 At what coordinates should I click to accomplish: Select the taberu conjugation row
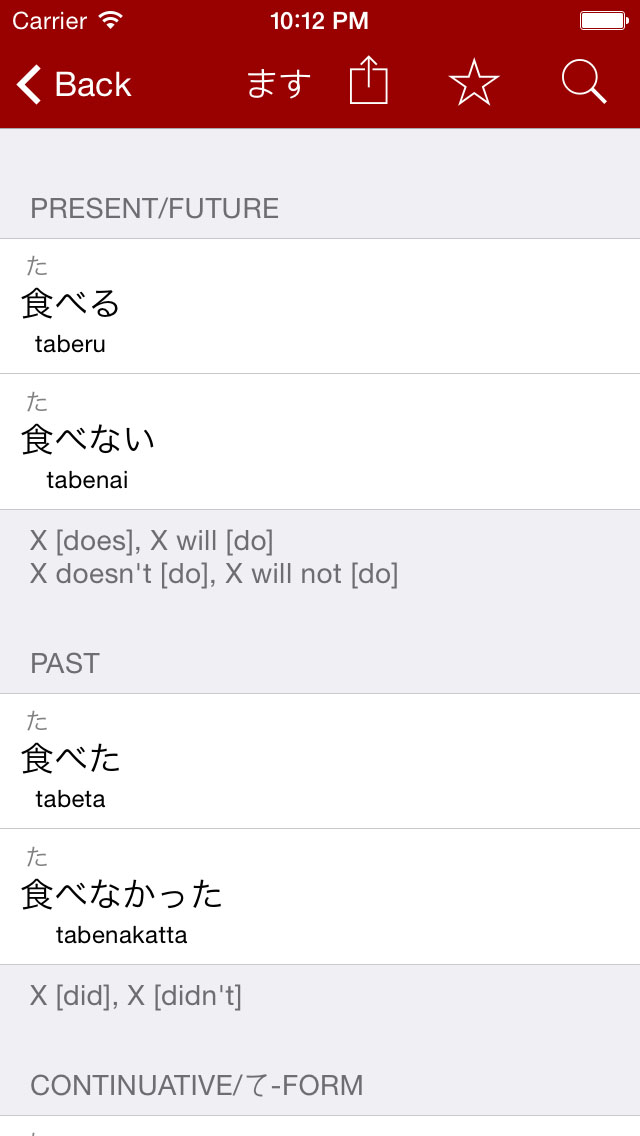(x=320, y=306)
